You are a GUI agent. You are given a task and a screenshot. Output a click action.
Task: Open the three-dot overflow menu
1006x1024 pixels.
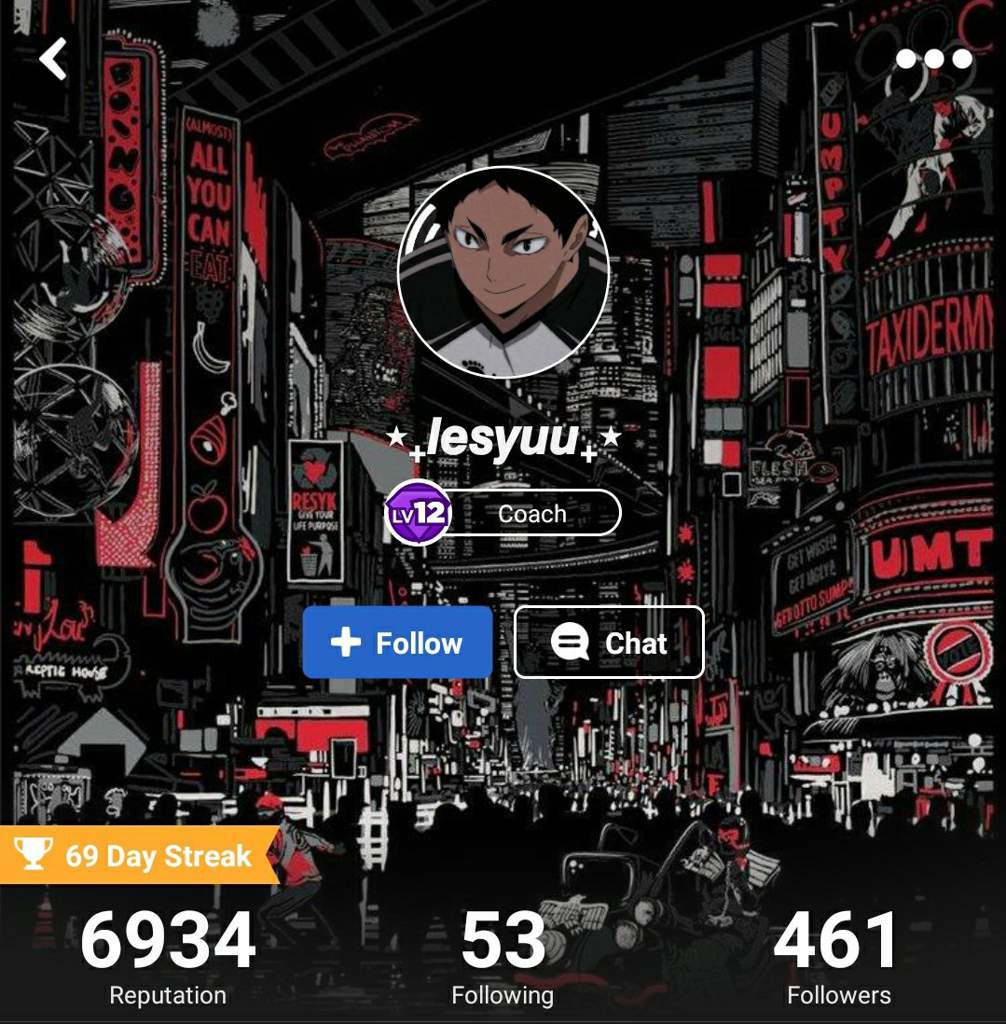(933, 60)
